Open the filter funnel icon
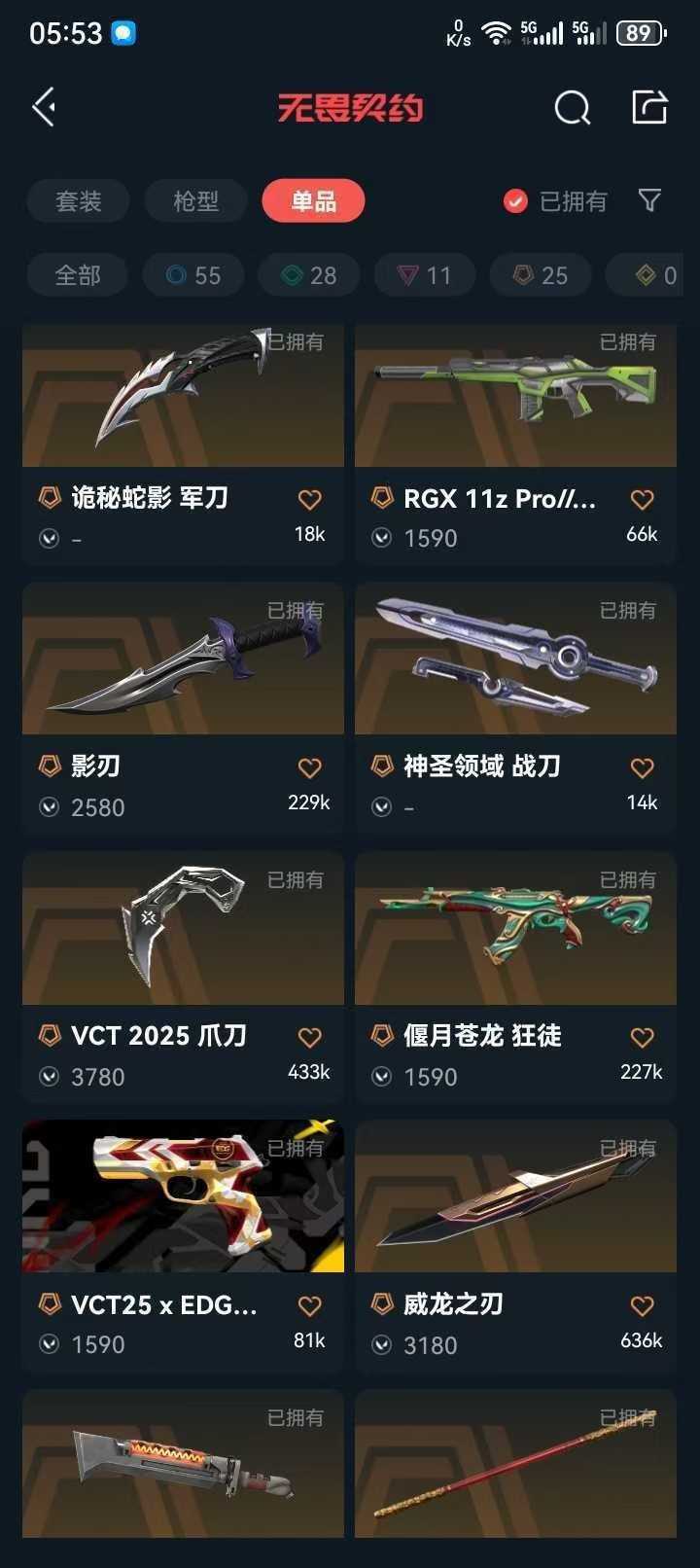This screenshot has width=700, height=1568. pos(649,201)
